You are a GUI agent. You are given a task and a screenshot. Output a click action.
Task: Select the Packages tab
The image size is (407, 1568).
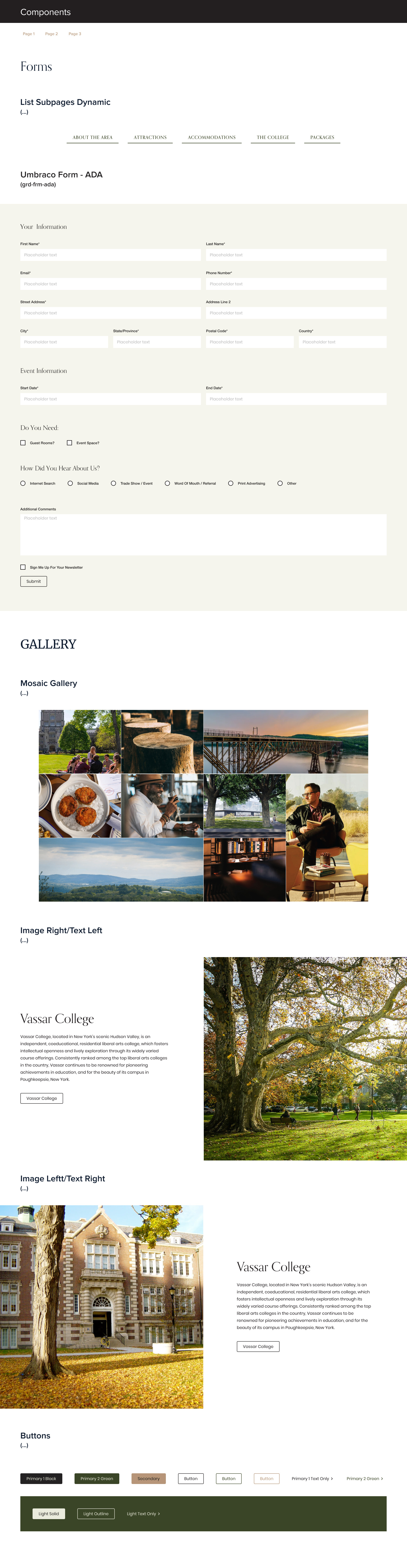tap(322, 137)
